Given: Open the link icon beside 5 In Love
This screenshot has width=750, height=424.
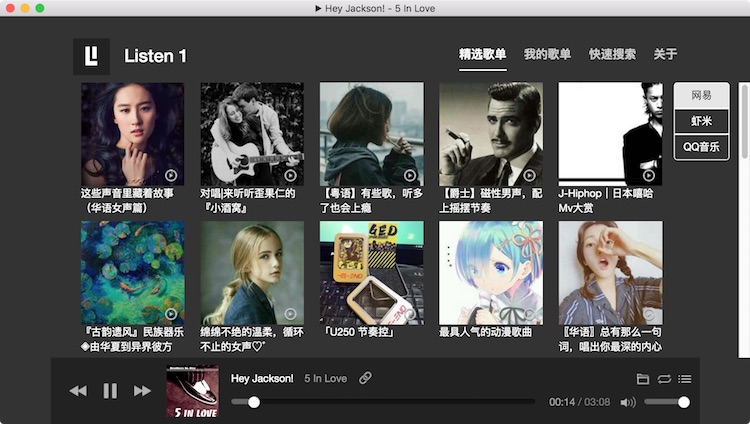Looking at the screenshot, I should pyautogui.click(x=365, y=378).
